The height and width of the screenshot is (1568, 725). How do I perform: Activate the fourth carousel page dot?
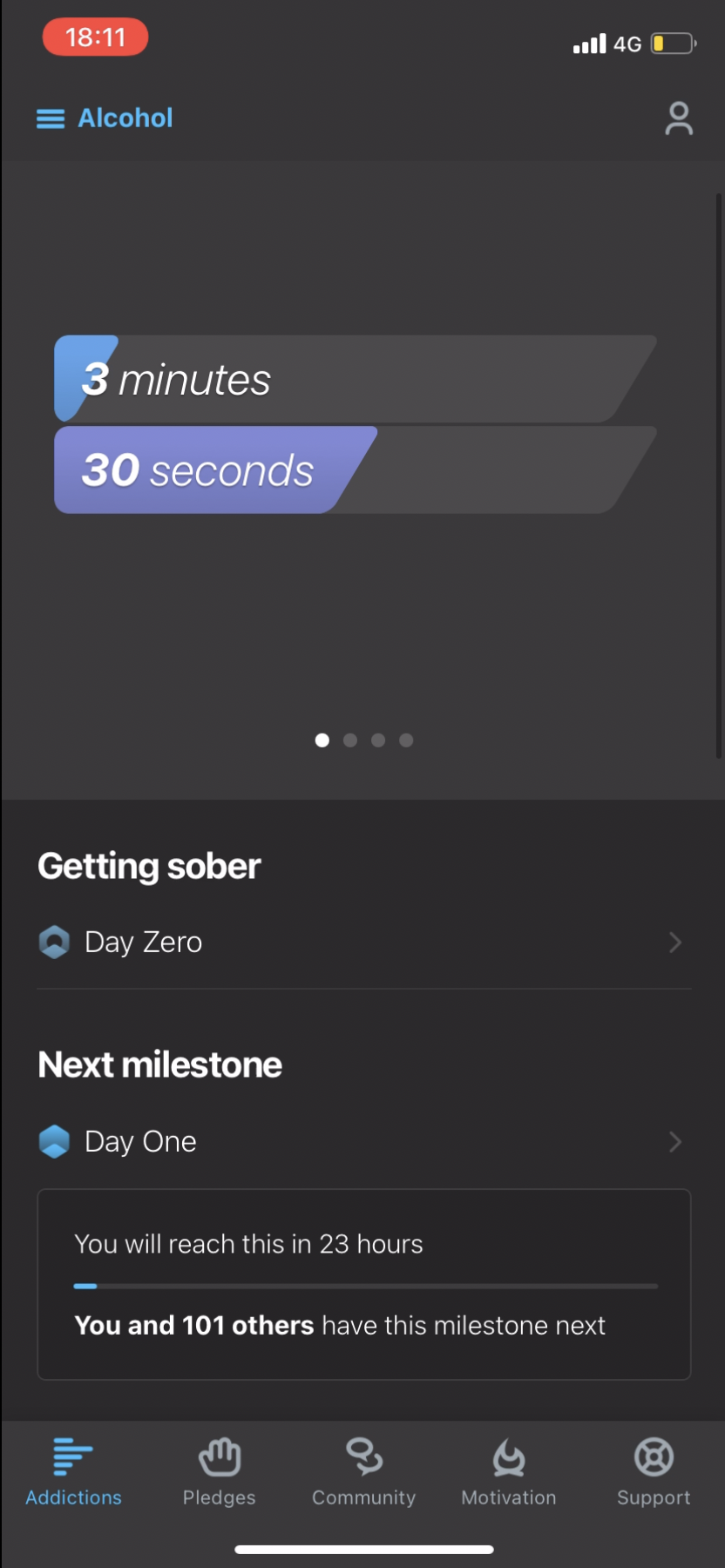click(405, 740)
